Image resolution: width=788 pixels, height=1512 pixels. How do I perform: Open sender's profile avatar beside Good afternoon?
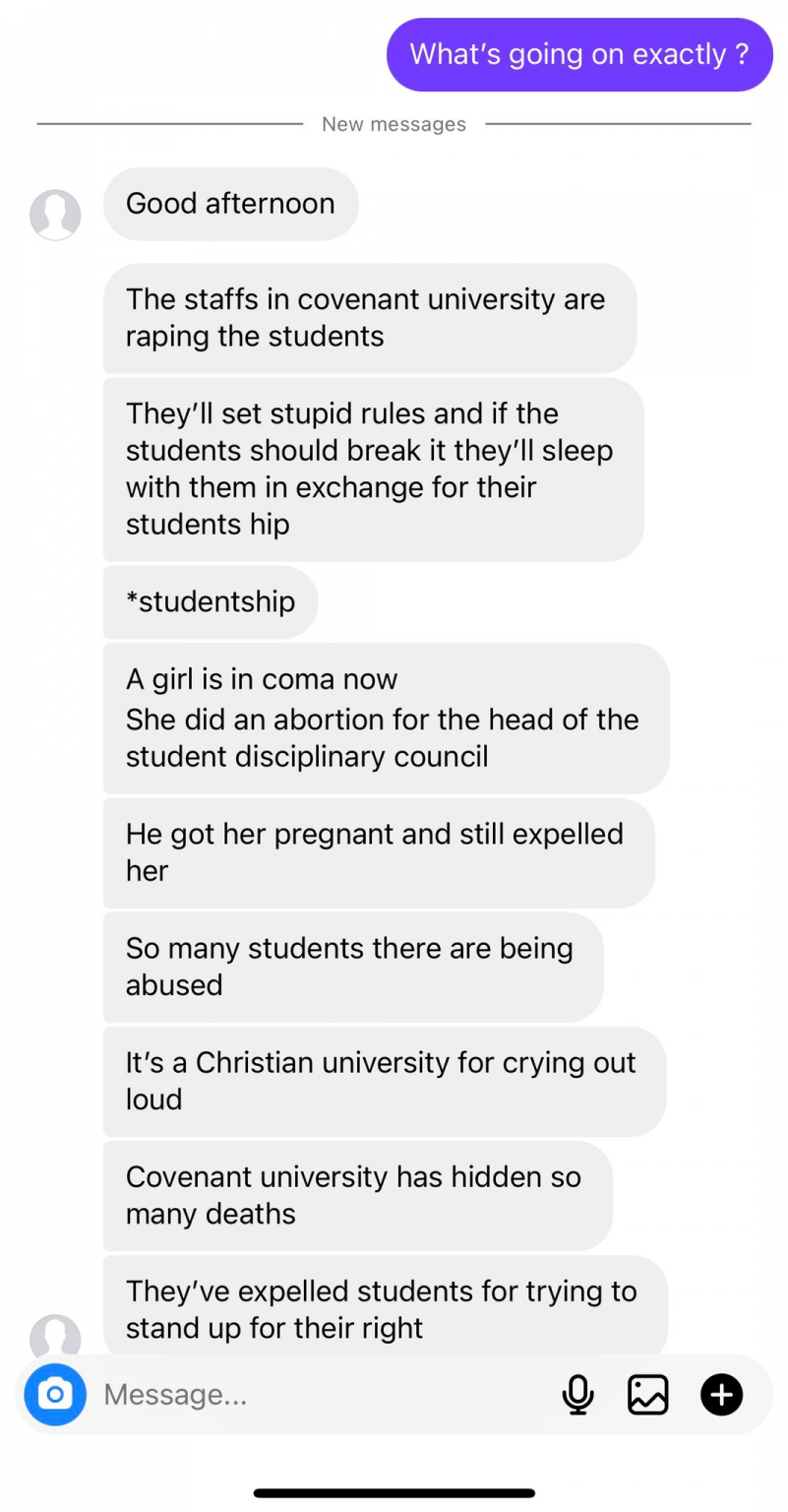point(55,215)
